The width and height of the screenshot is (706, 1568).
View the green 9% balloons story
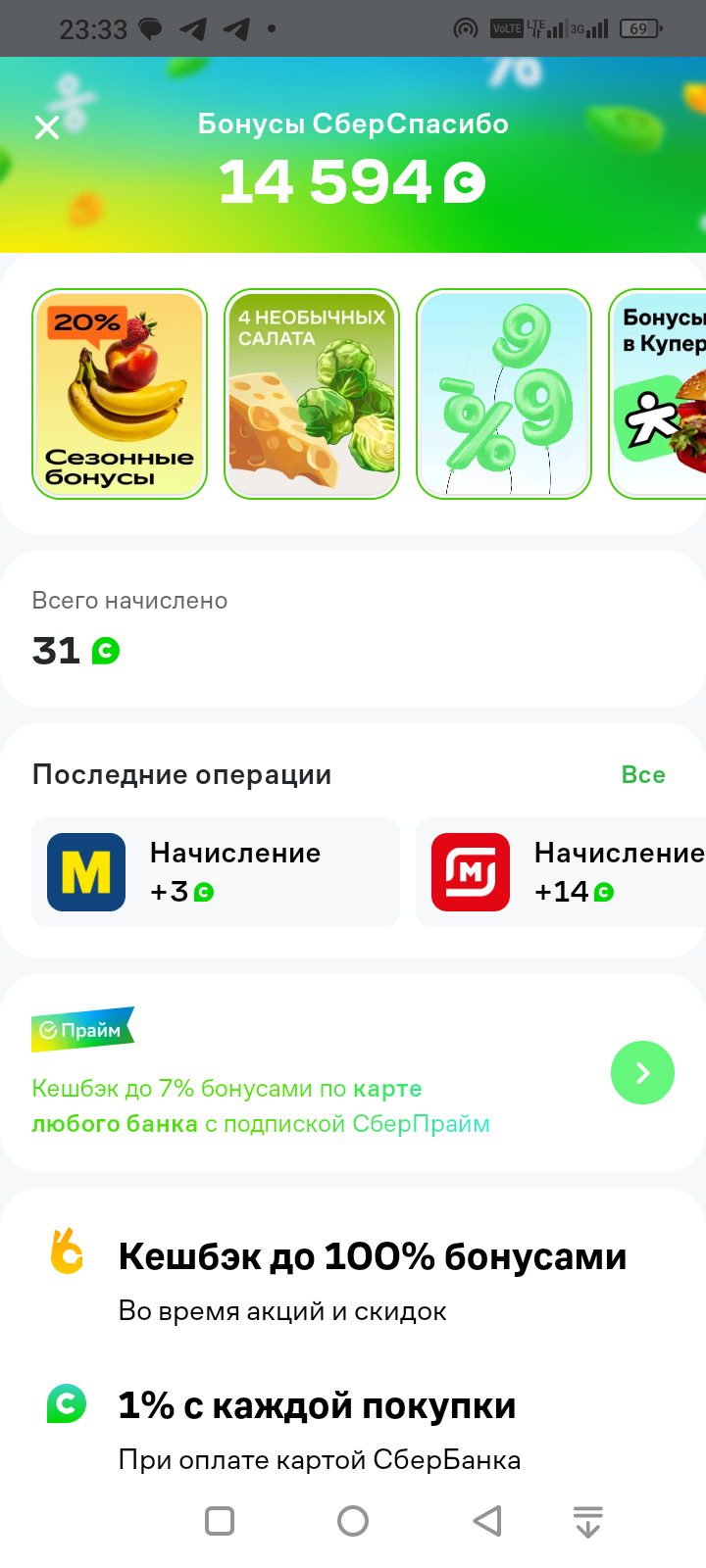504,394
